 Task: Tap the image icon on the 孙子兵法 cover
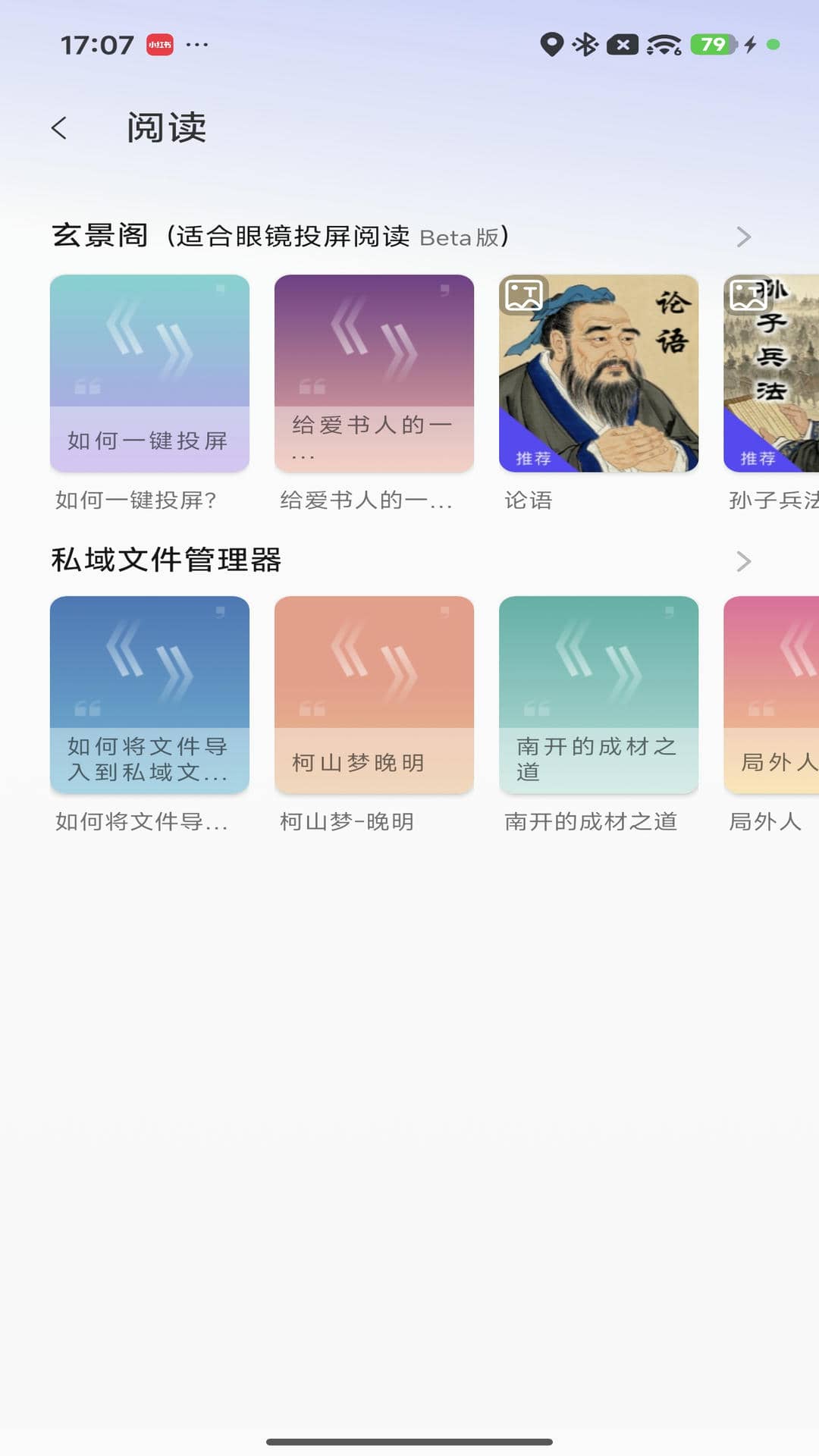pyautogui.click(x=748, y=296)
